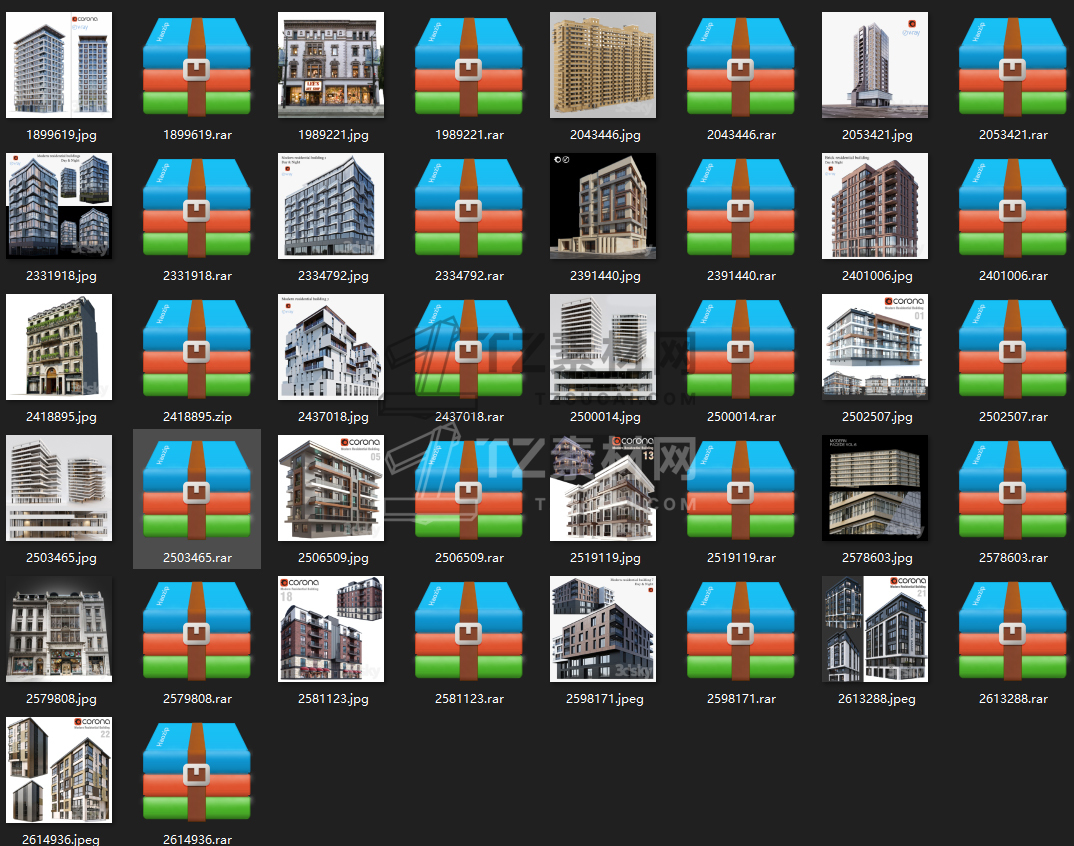Open the image 2578603.jpg
The height and width of the screenshot is (846, 1074).
(x=875, y=488)
